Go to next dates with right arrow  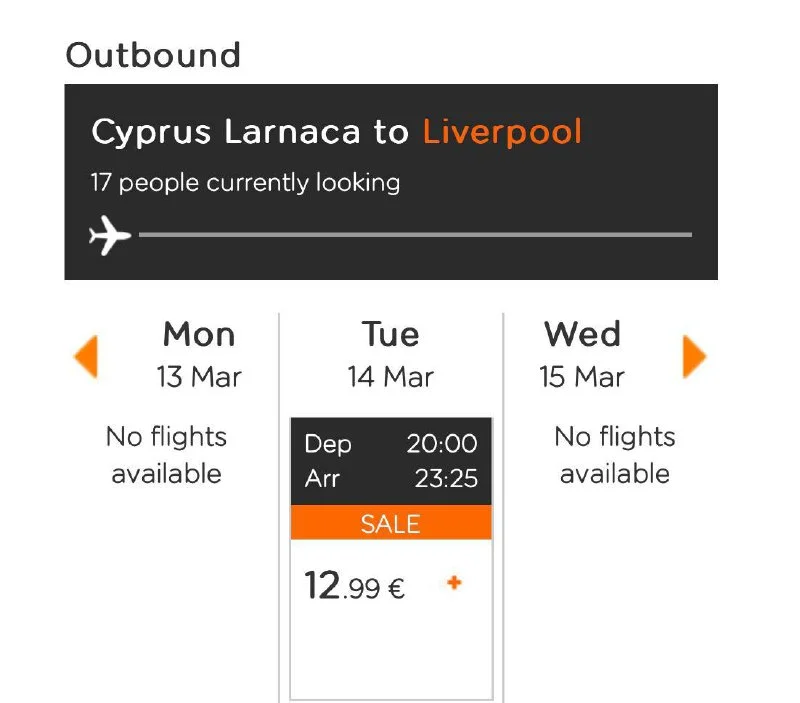tap(694, 356)
